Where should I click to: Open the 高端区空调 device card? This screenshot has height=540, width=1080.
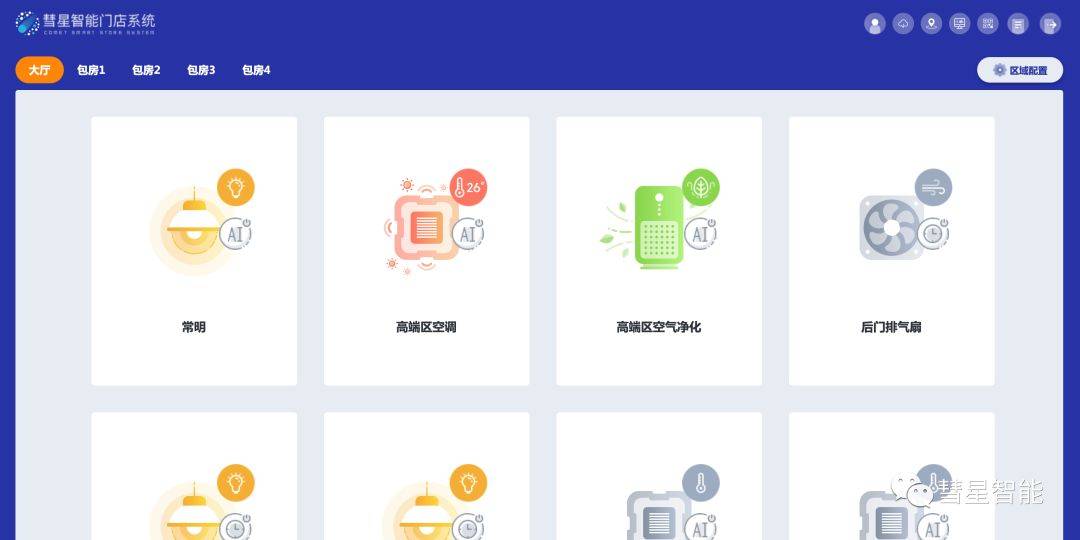point(426,251)
